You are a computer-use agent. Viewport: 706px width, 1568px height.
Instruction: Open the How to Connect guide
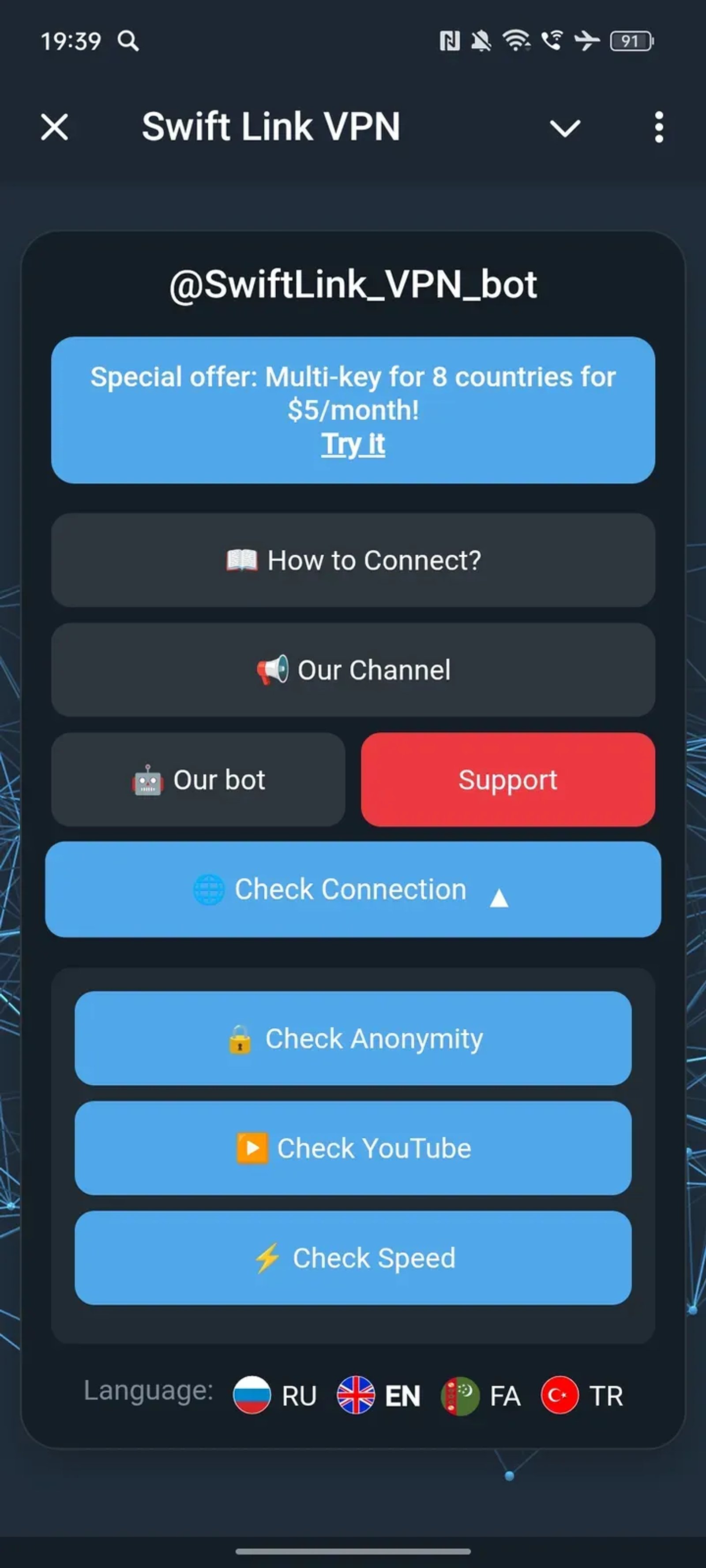[353, 560]
